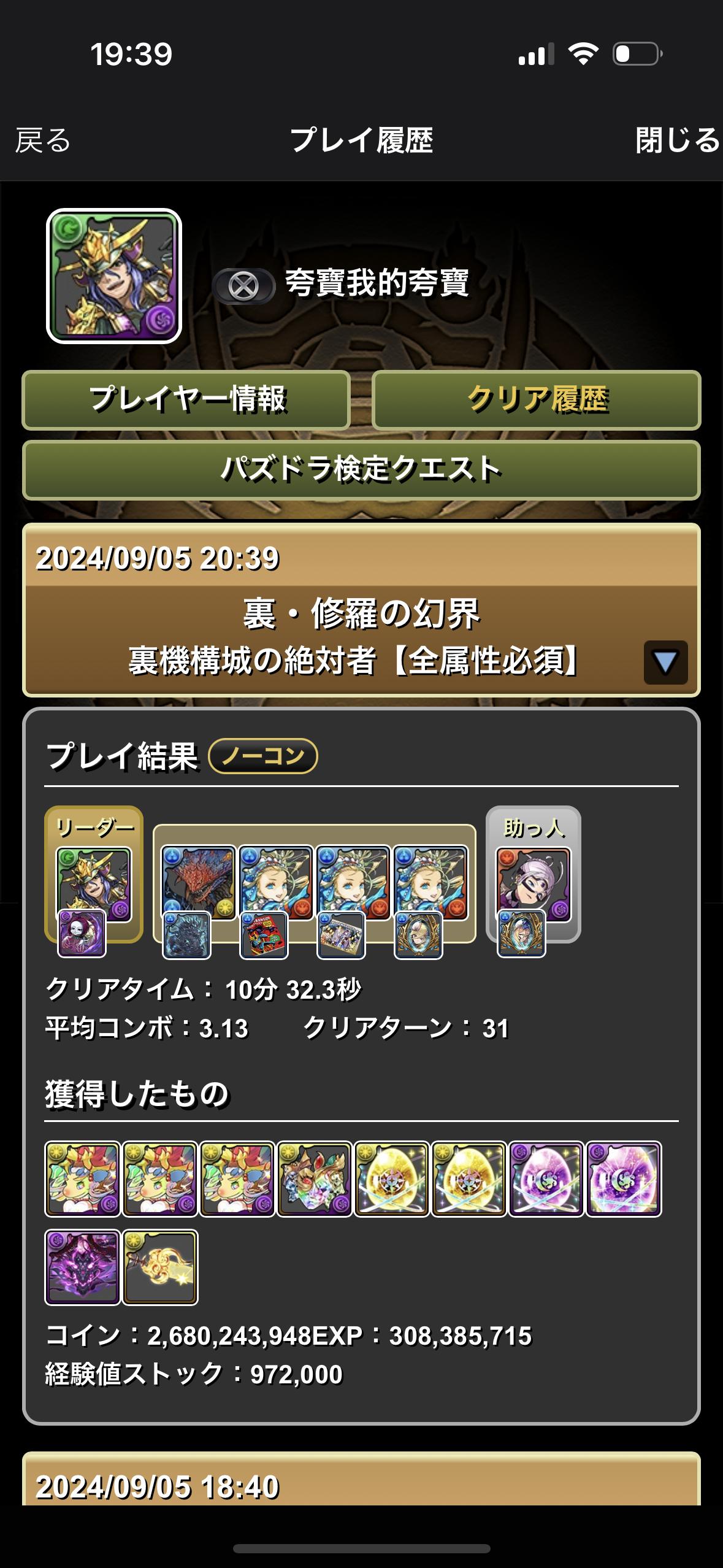View the helper monster in 助っ人 slot
The height and width of the screenshot is (1568, 723).
click(x=533, y=883)
